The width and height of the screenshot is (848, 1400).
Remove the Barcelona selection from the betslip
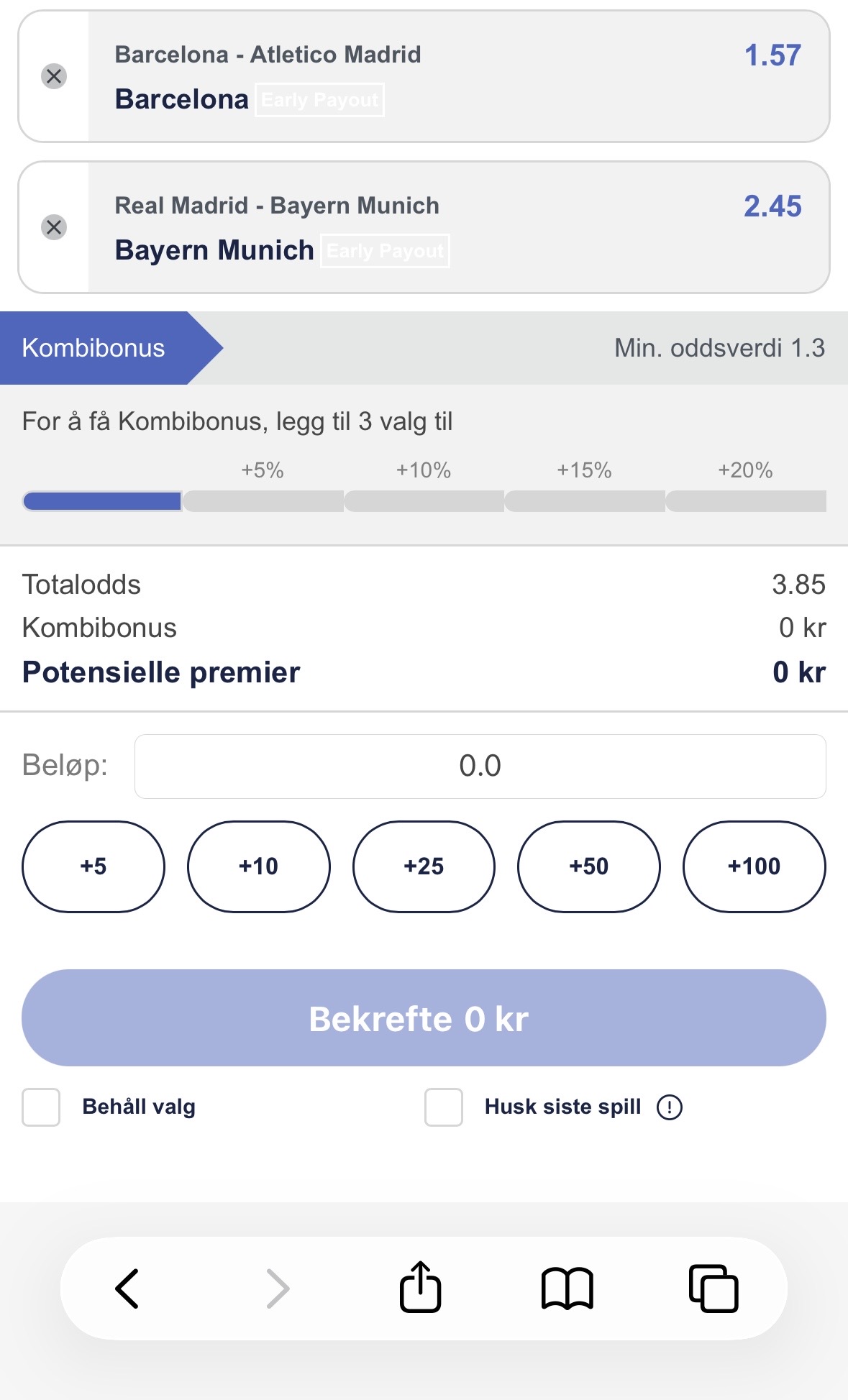tap(54, 76)
